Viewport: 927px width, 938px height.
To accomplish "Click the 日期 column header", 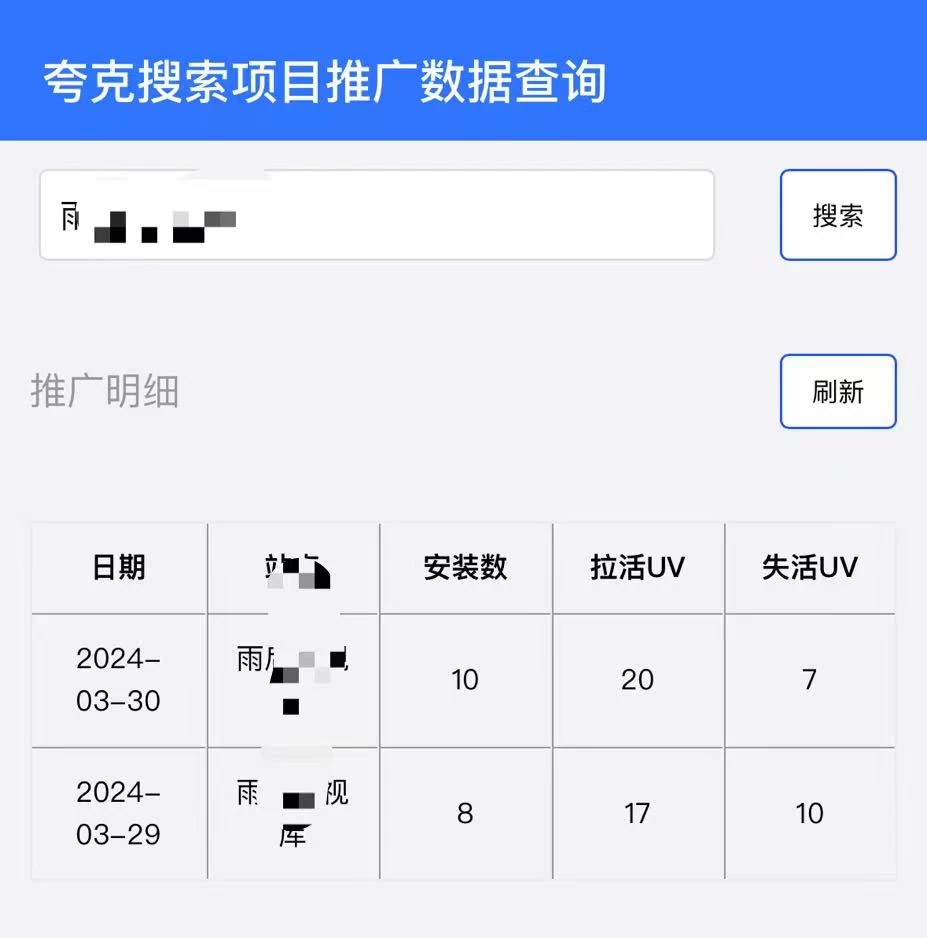I will 118,567.
